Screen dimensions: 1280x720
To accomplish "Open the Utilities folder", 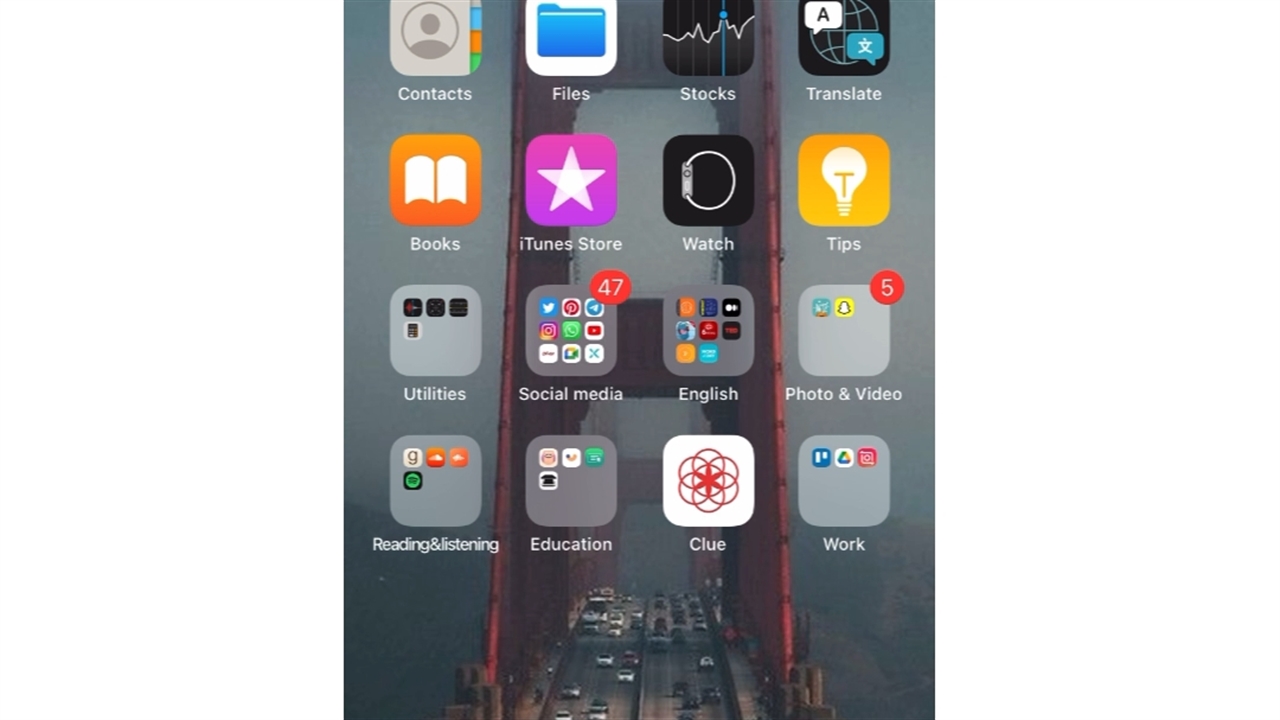I will [x=435, y=331].
